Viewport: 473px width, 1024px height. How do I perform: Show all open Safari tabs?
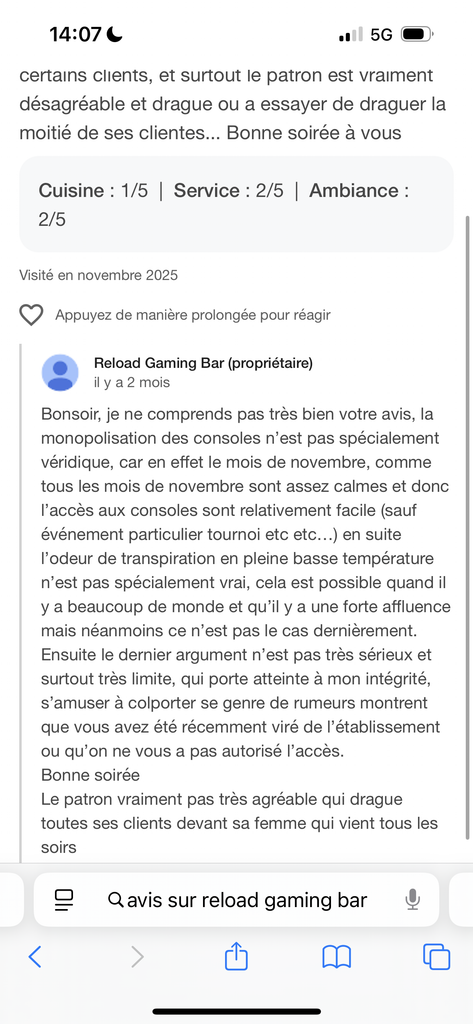point(436,957)
